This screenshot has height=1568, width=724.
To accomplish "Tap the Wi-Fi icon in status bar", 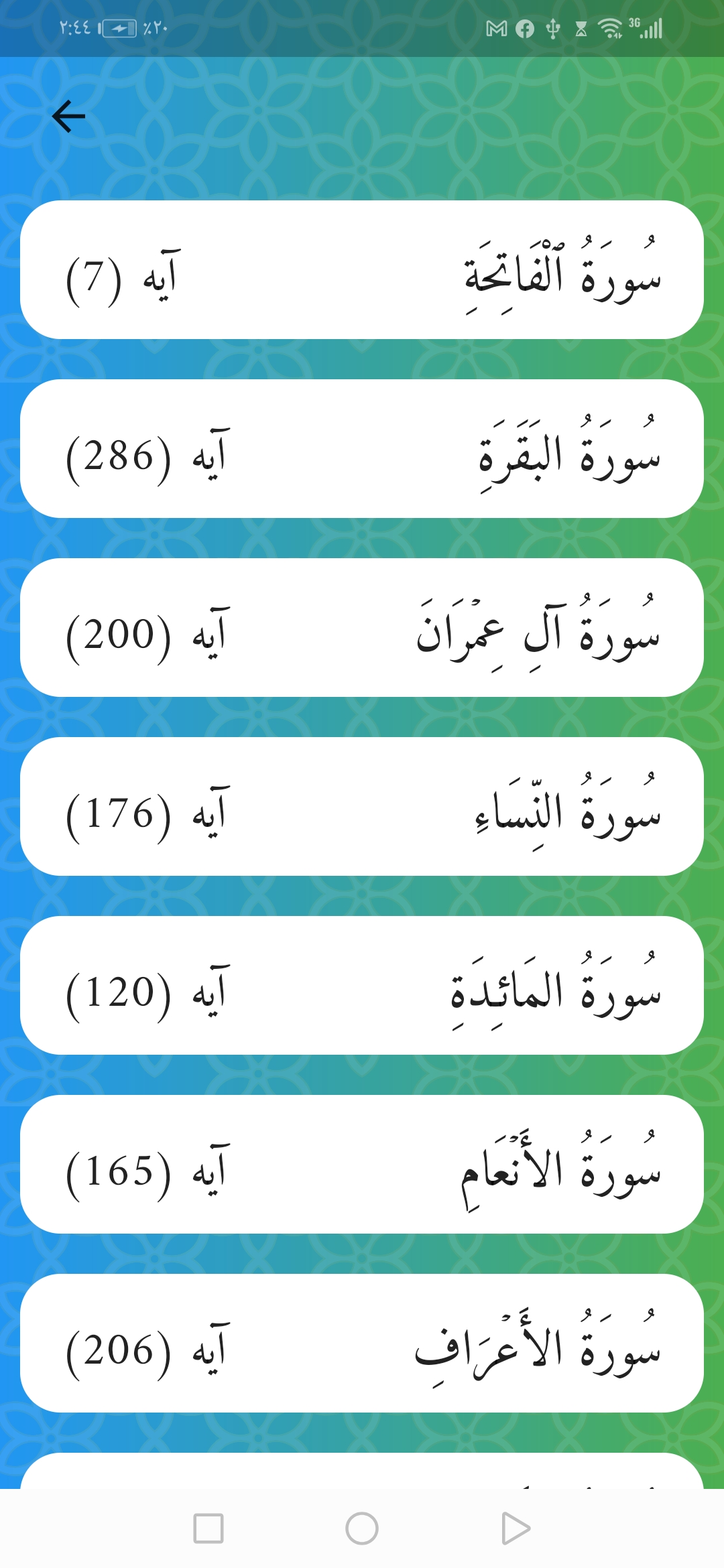I will point(611,28).
